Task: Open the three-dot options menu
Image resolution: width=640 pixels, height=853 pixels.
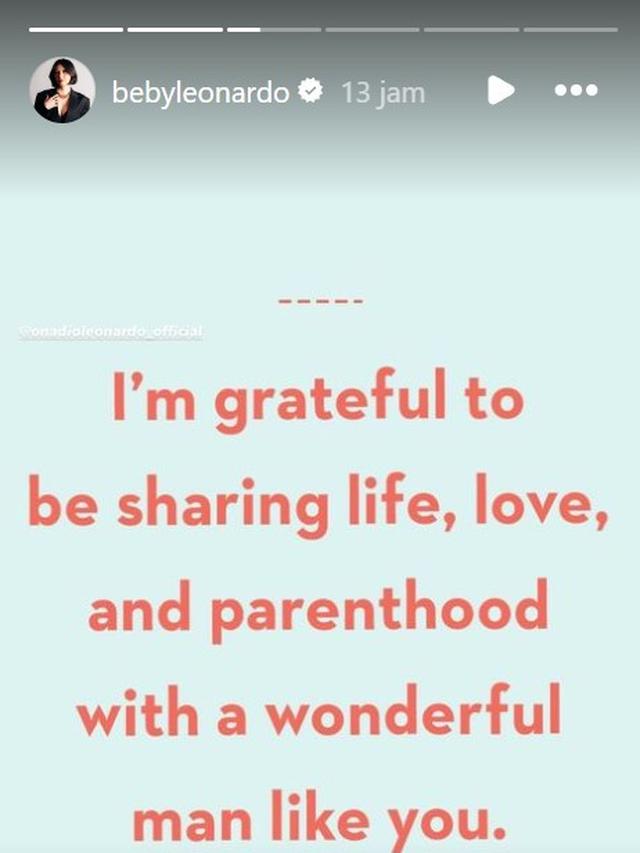Action: coord(576,91)
